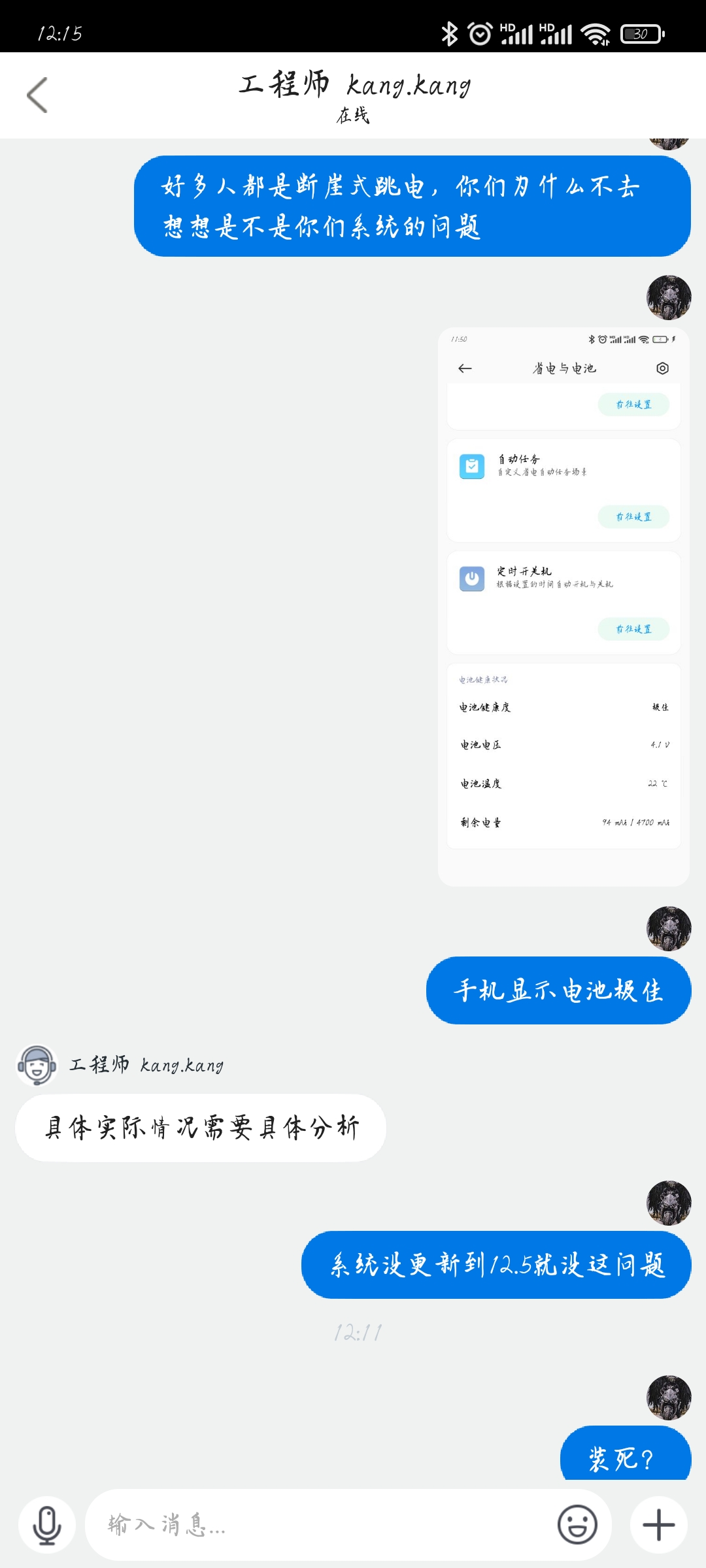Image resolution: width=706 pixels, height=1568 pixels.
Task: Open the shared battery screenshot image
Action: [x=563, y=606]
